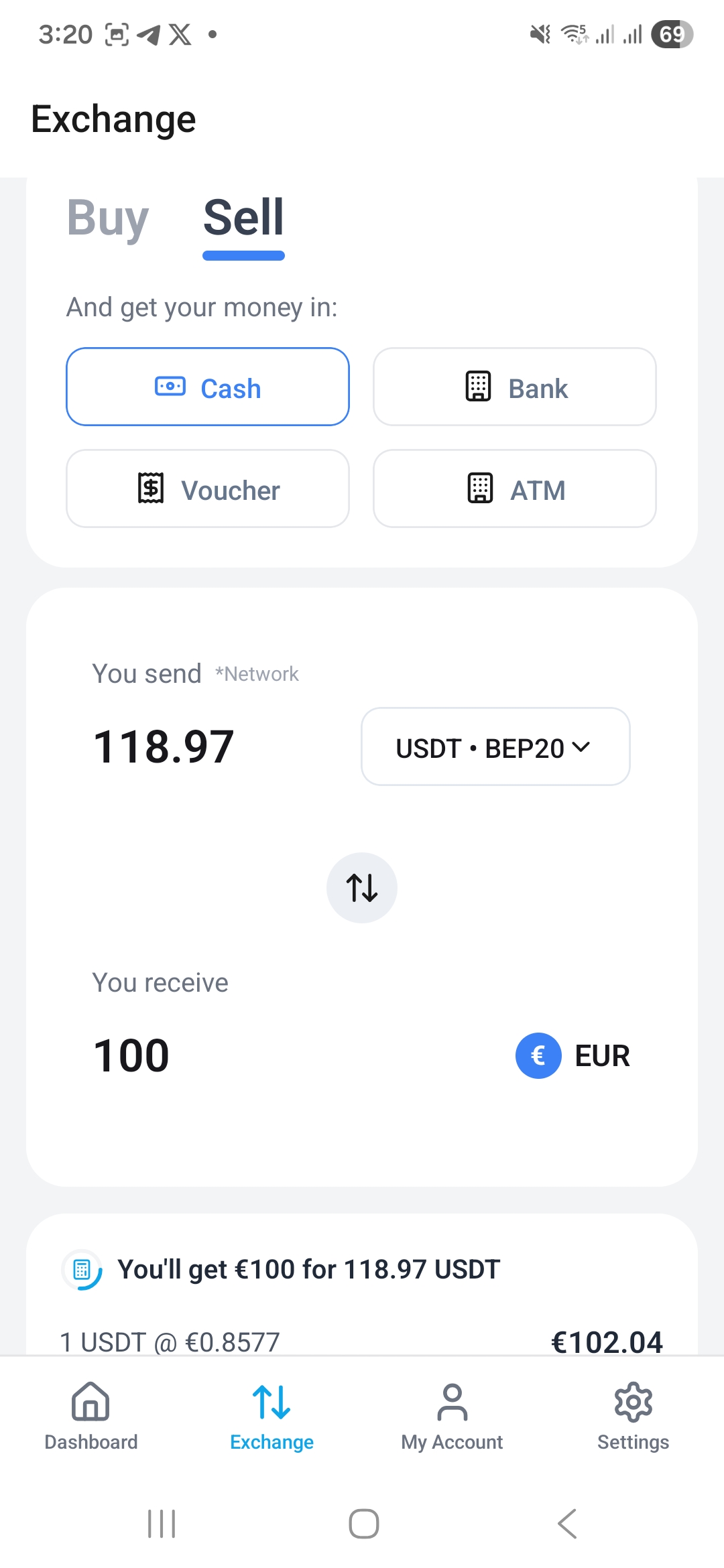Select the Voucher payout icon
The height and width of the screenshot is (1568, 724).
click(x=151, y=488)
